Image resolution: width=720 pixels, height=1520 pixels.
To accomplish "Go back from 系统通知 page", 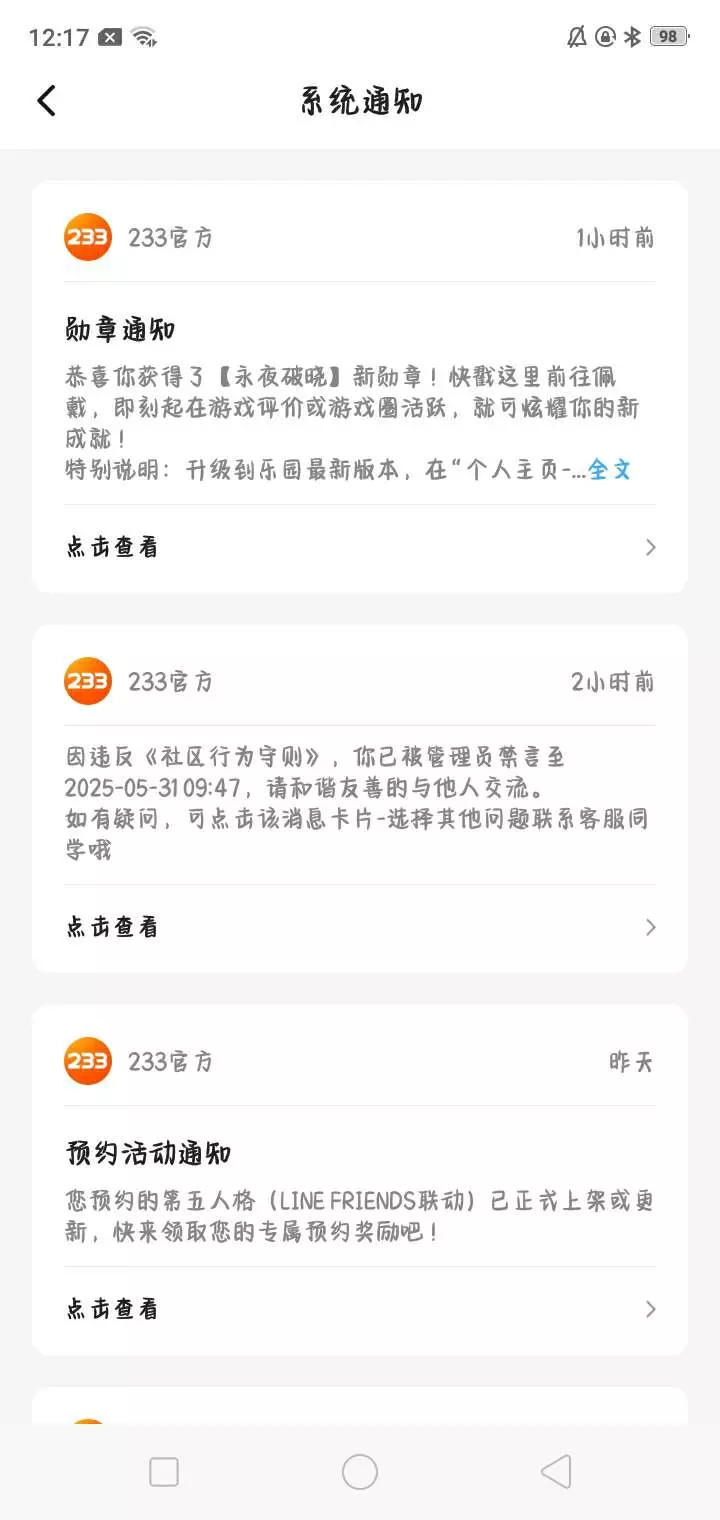I will tap(46, 101).
